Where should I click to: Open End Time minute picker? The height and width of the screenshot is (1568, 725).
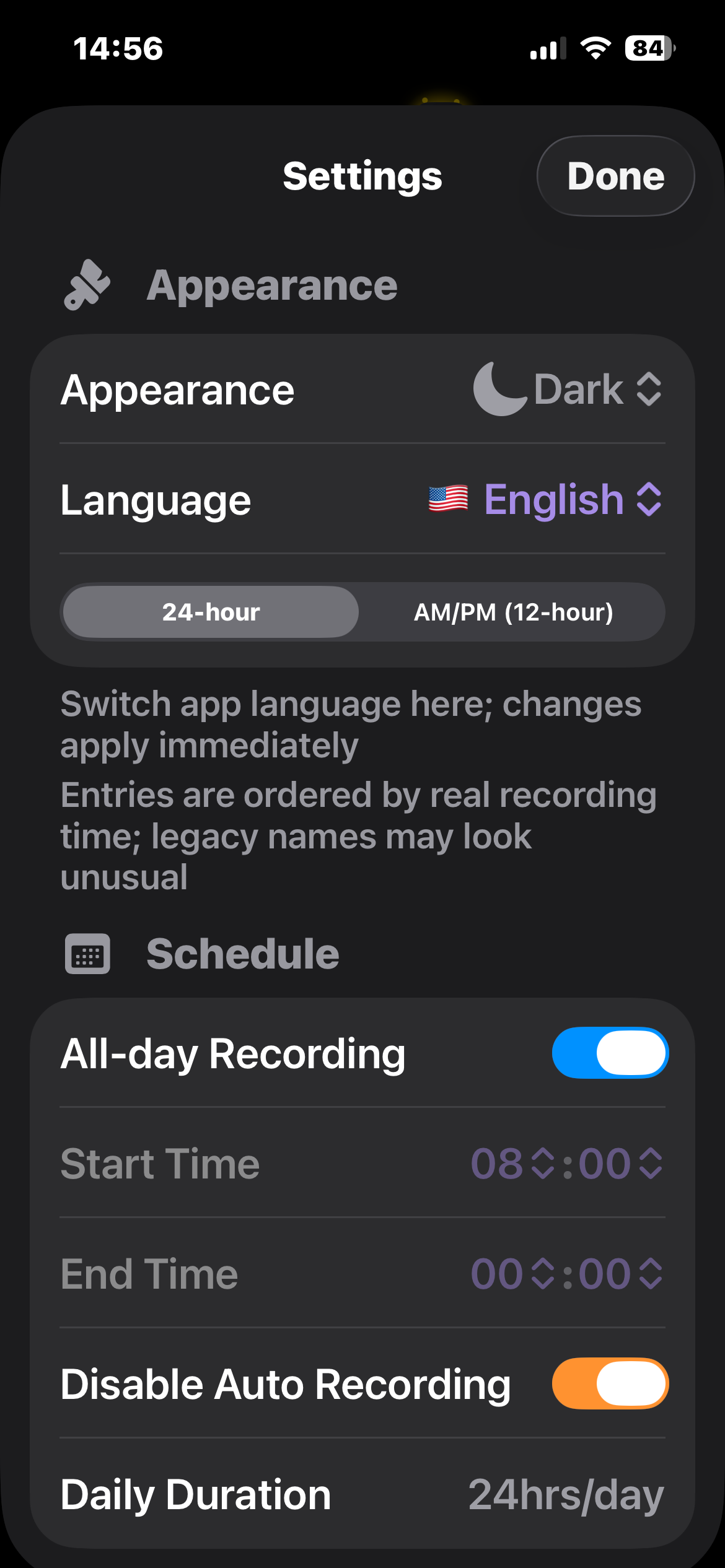[620, 1273]
